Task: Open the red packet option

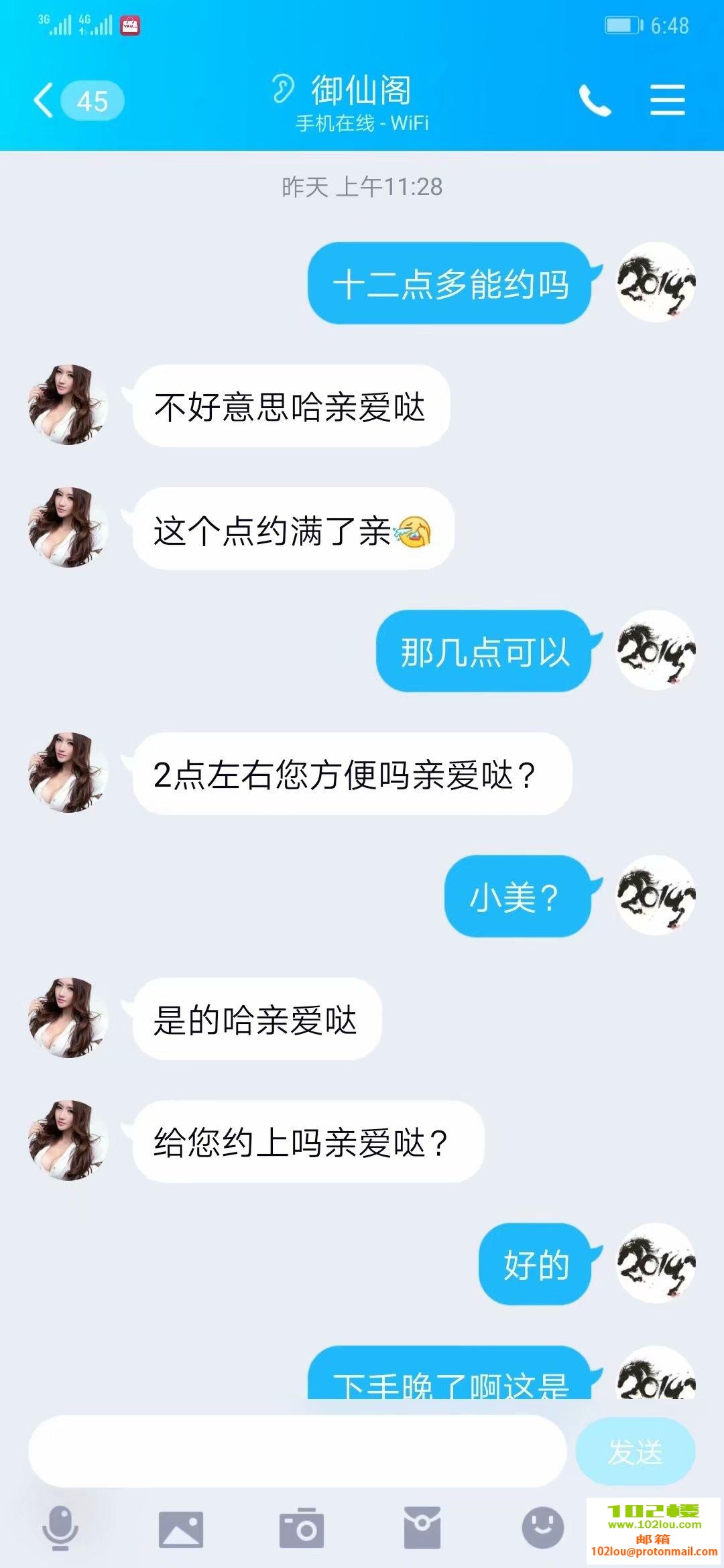Action: (x=422, y=1528)
